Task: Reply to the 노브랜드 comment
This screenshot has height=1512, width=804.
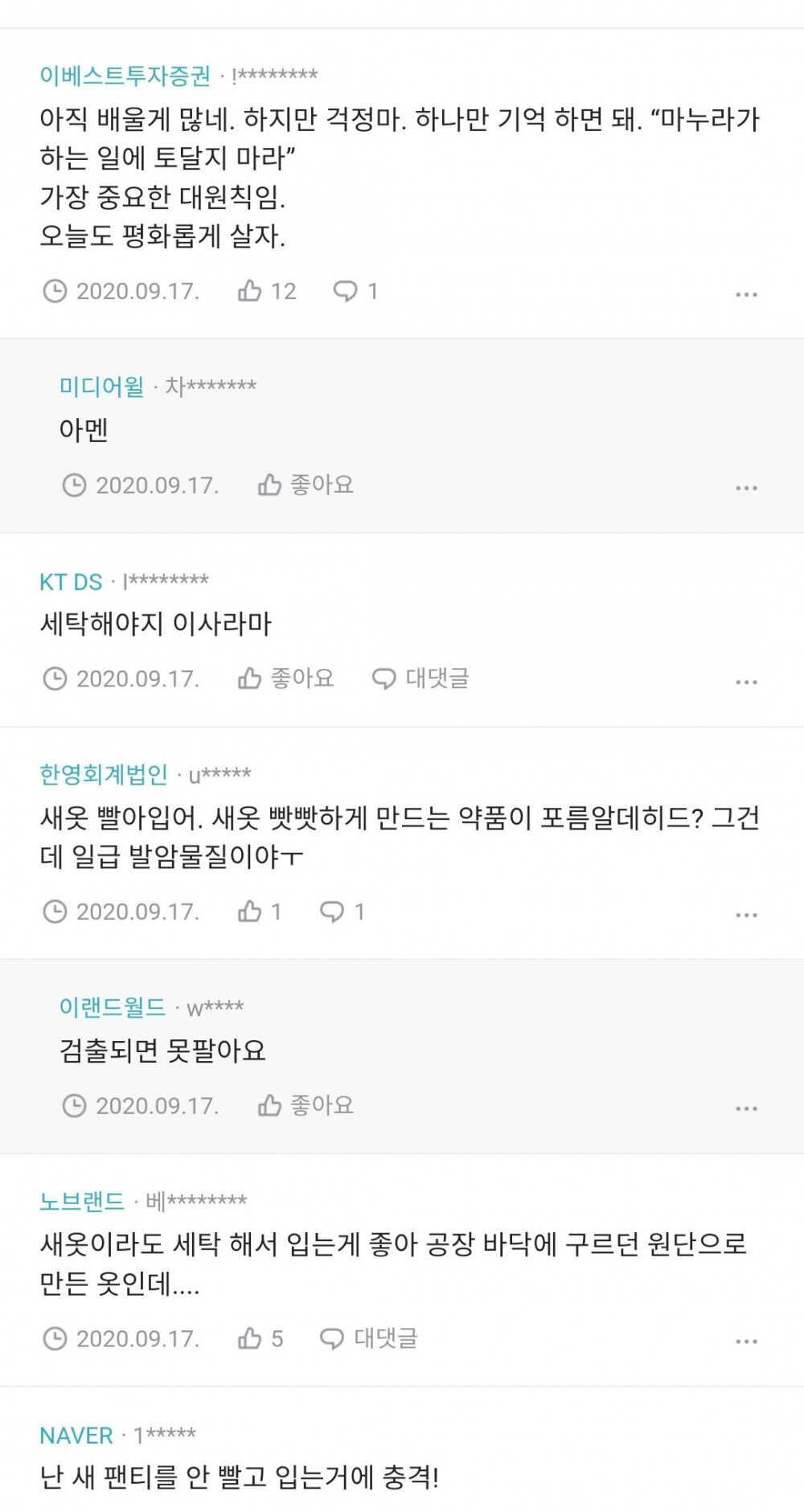Action: [368, 1338]
